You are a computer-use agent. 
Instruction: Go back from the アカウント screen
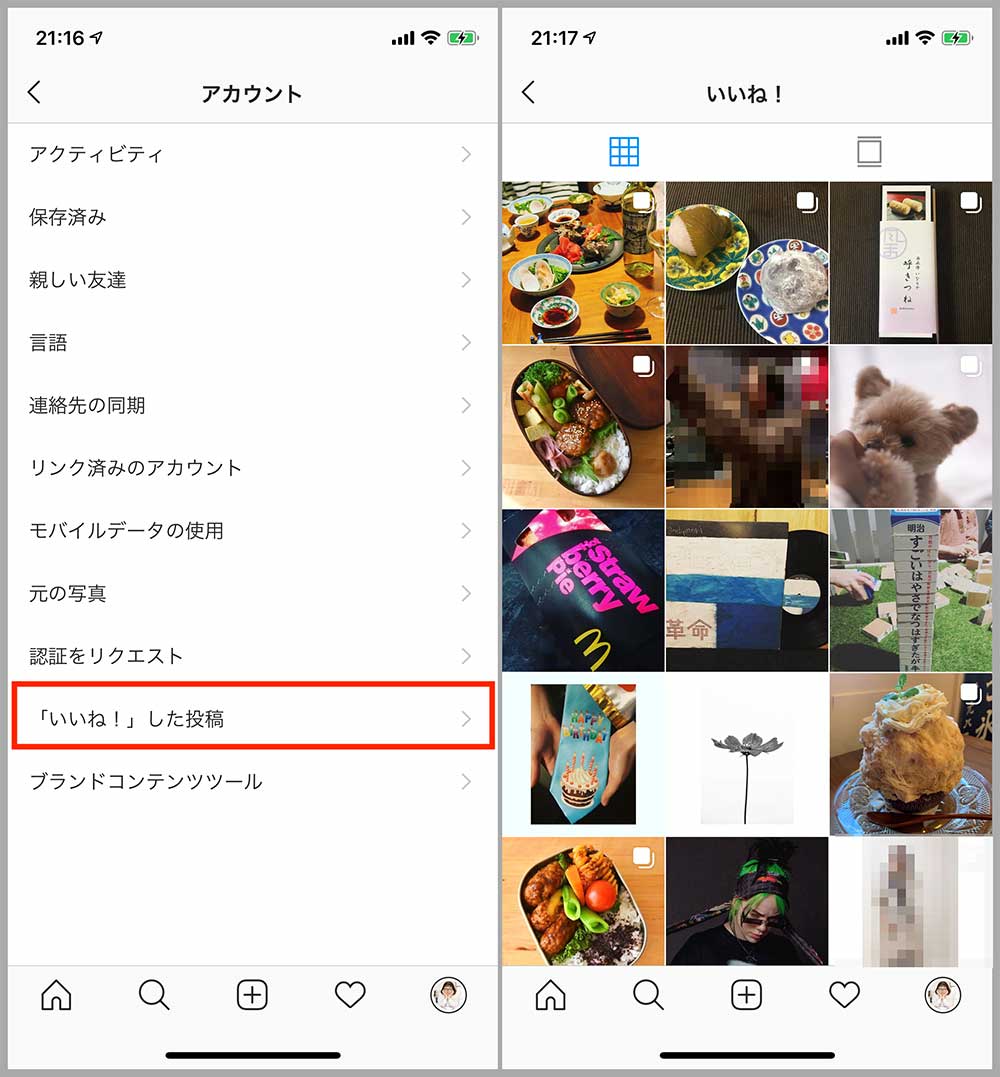pyautogui.click(x=34, y=93)
